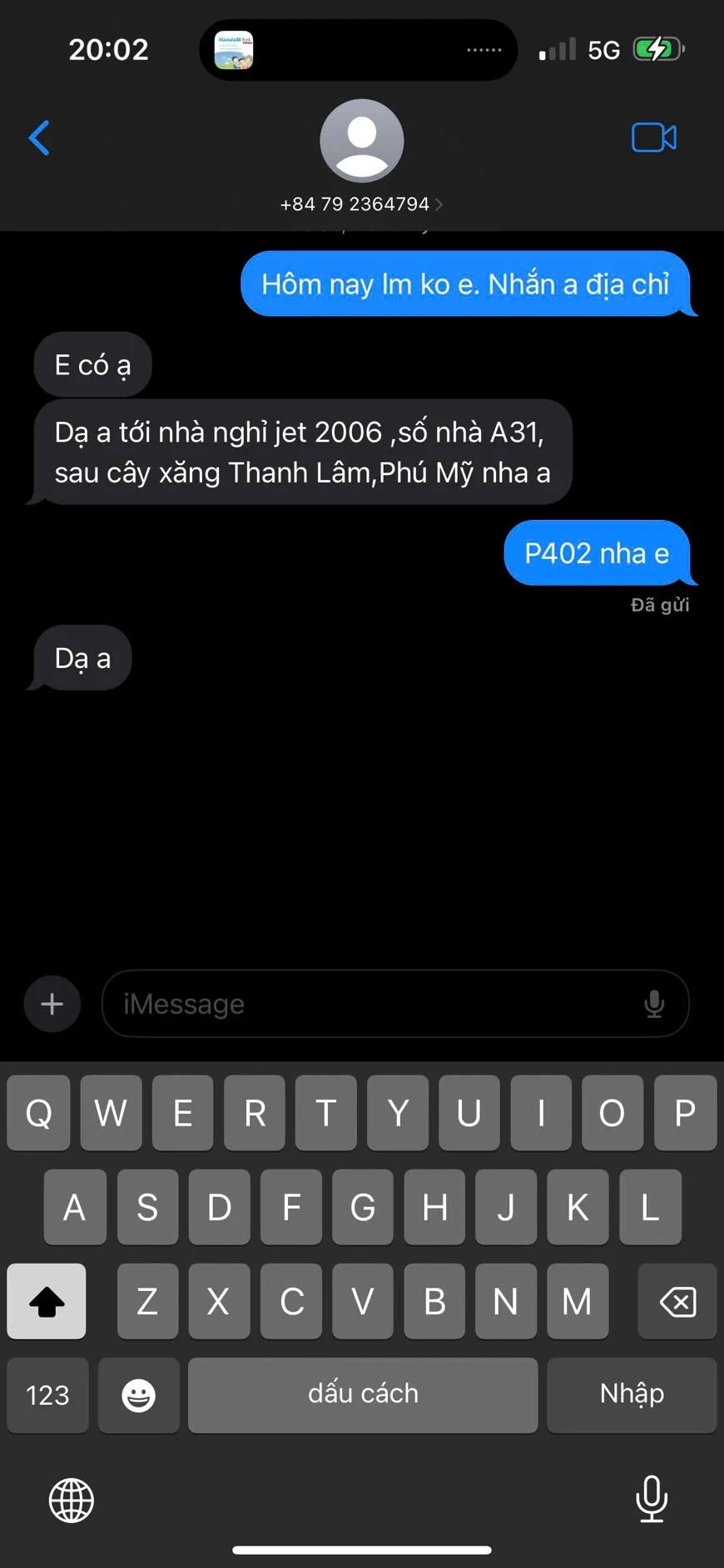The width and height of the screenshot is (724, 1568).
Task: Tap the Nhập return key
Action: tap(632, 1395)
